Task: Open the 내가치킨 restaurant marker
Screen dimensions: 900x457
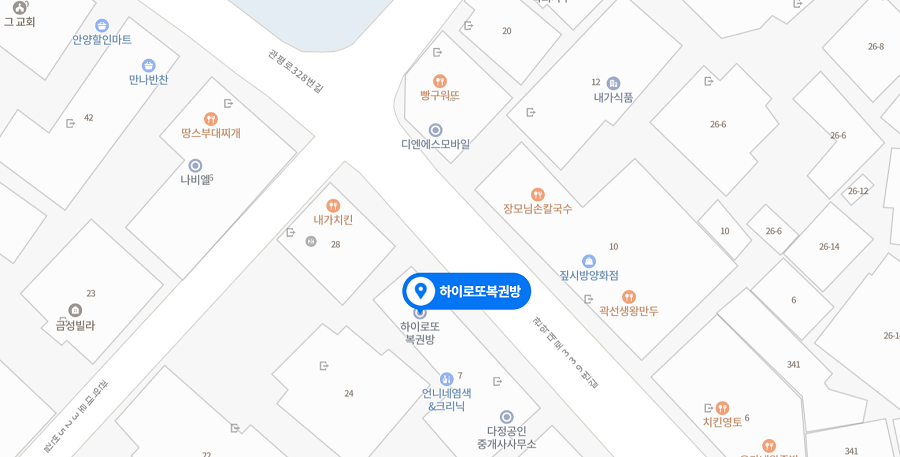Action: [x=333, y=206]
